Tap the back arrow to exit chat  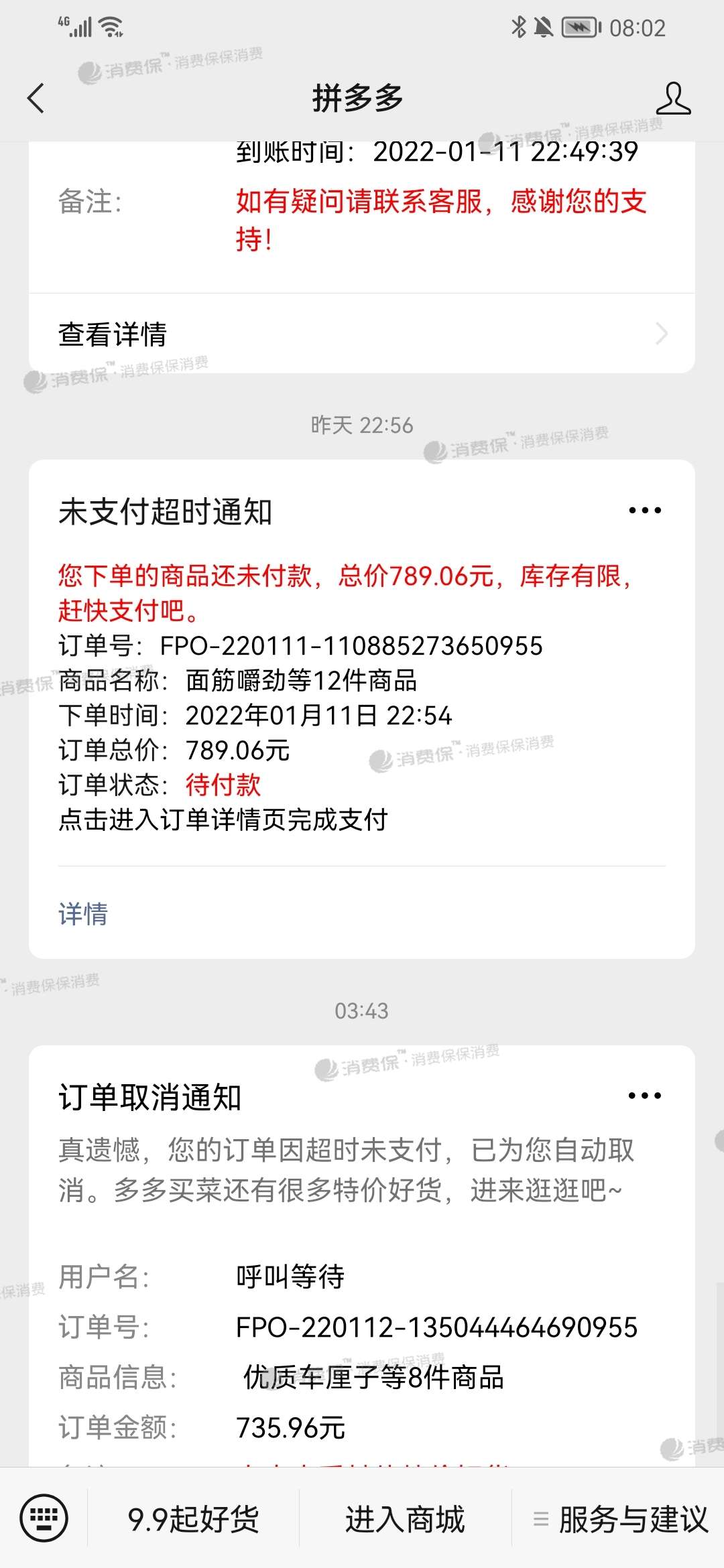35,99
